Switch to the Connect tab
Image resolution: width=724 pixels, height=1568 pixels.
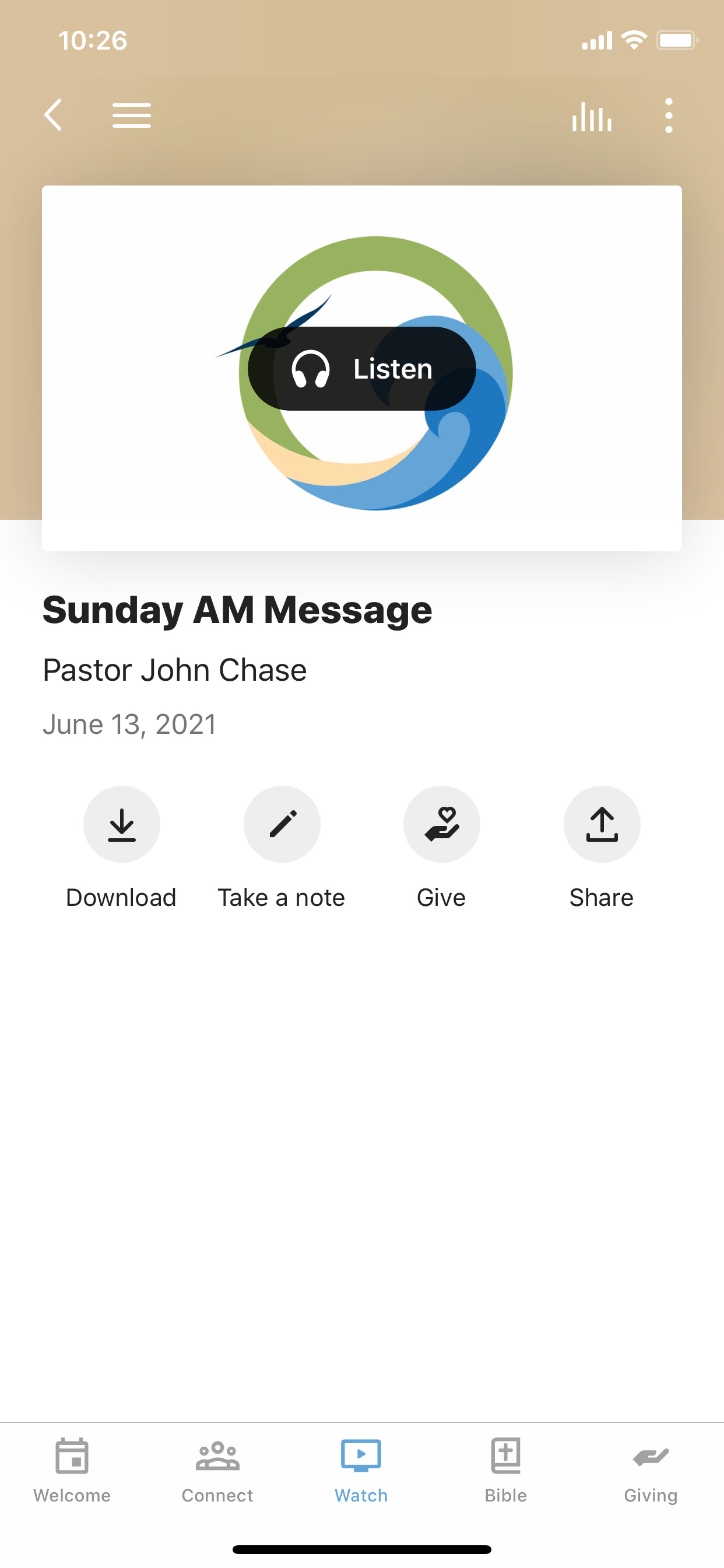click(217, 1471)
